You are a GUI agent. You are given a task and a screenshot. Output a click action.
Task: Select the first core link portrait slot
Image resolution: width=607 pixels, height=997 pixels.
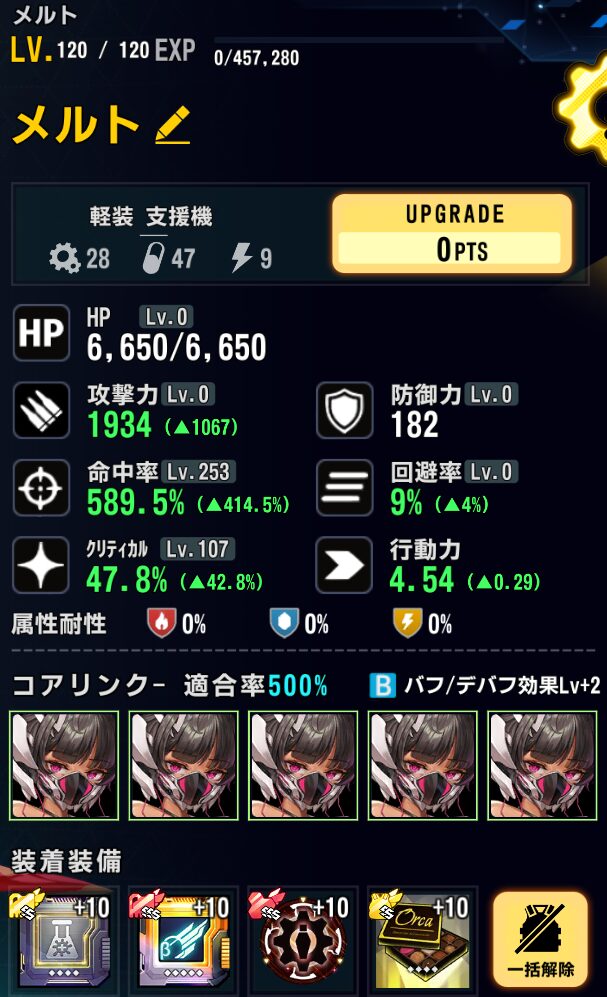pyautogui.click(x=64, y=765)
